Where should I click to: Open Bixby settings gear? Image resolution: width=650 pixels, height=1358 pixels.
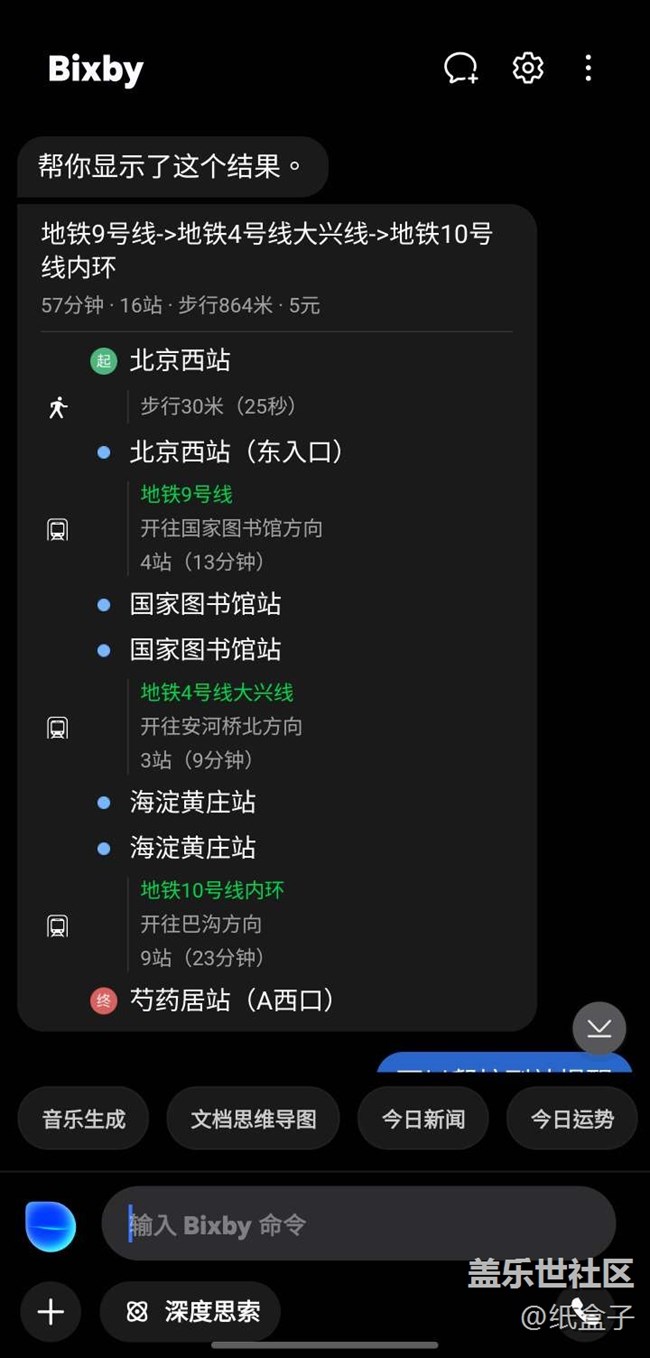point(528,68)
